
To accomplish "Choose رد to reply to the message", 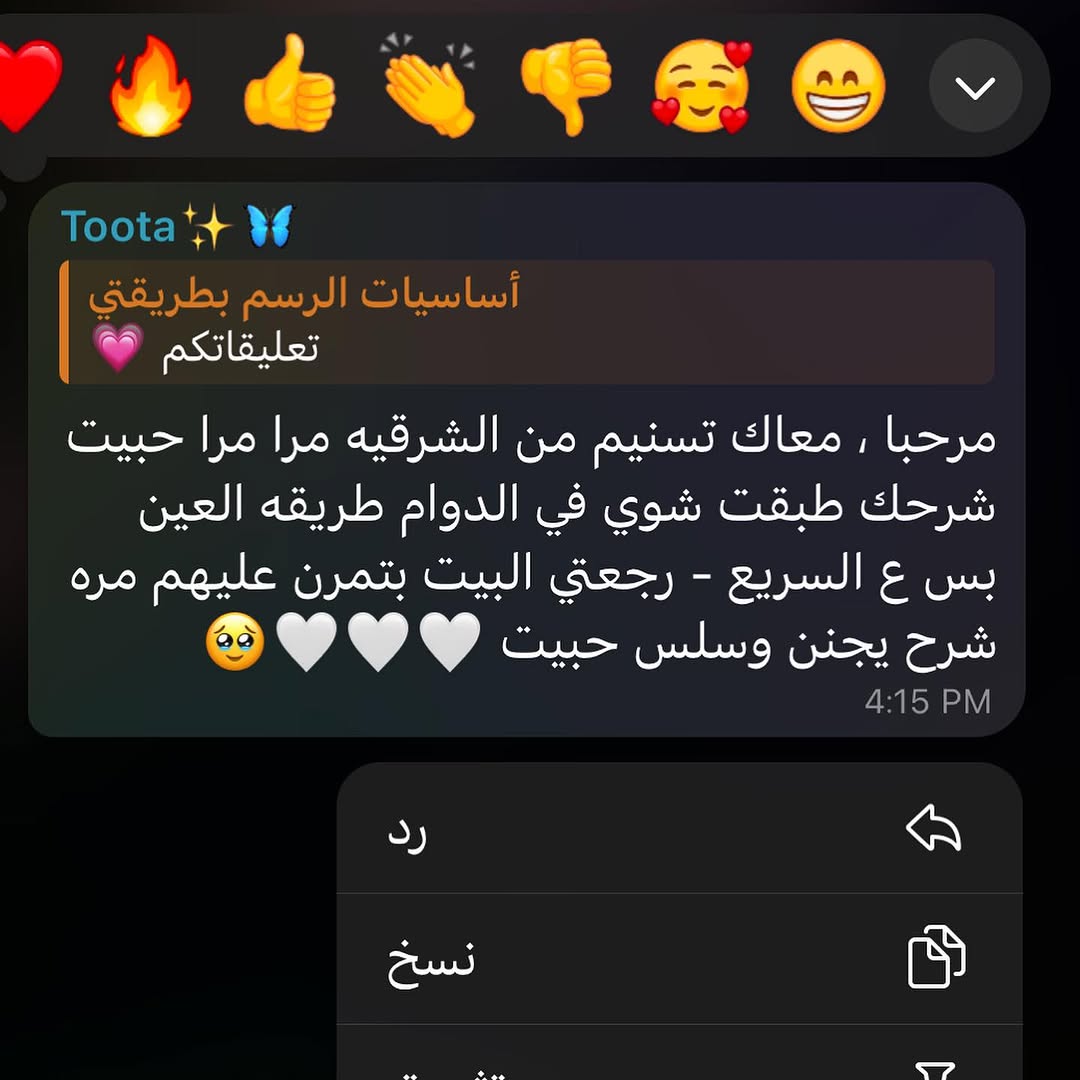I will tap(678, 830).
